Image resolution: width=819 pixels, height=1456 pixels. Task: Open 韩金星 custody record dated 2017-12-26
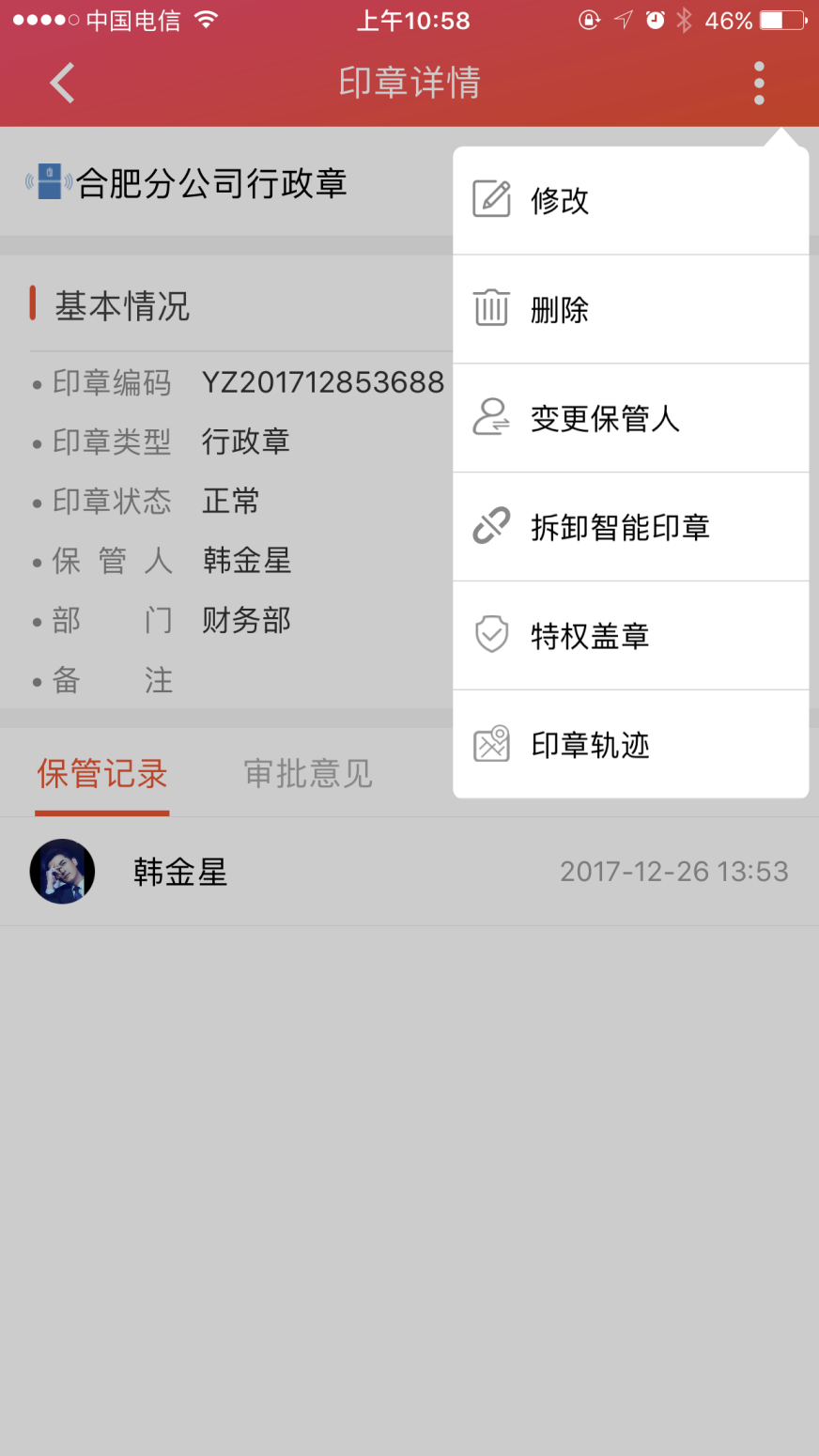click(x=409, y=872)
